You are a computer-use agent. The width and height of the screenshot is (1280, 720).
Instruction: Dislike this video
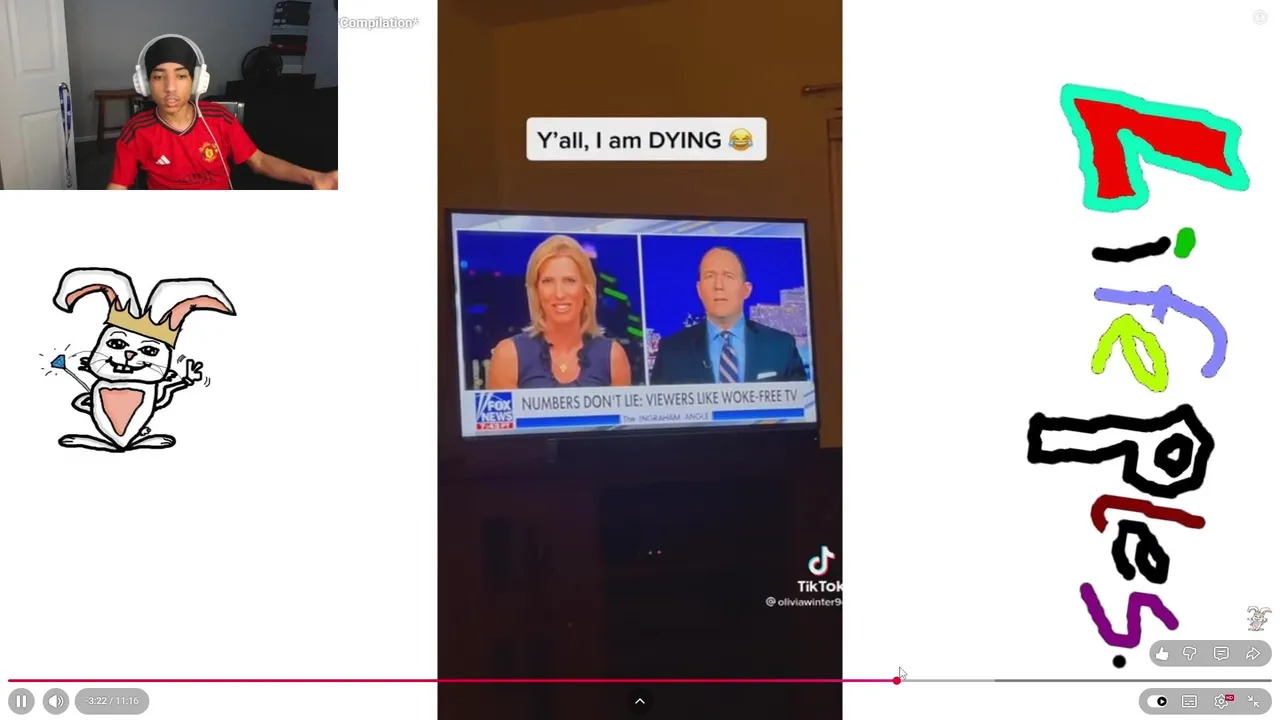[1190, 653]
